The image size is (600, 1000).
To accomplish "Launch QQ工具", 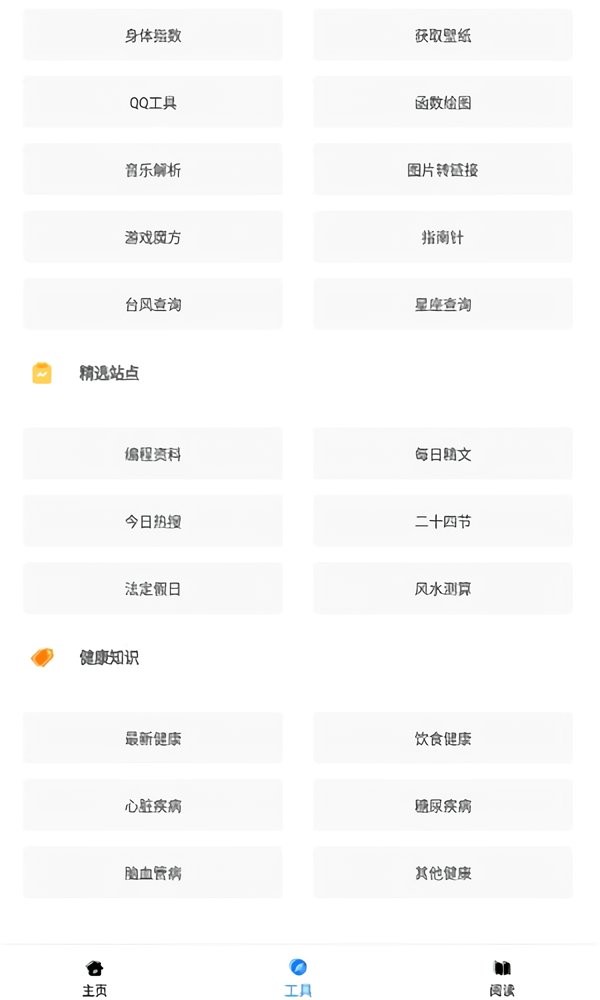I will [x=153, y=103].
